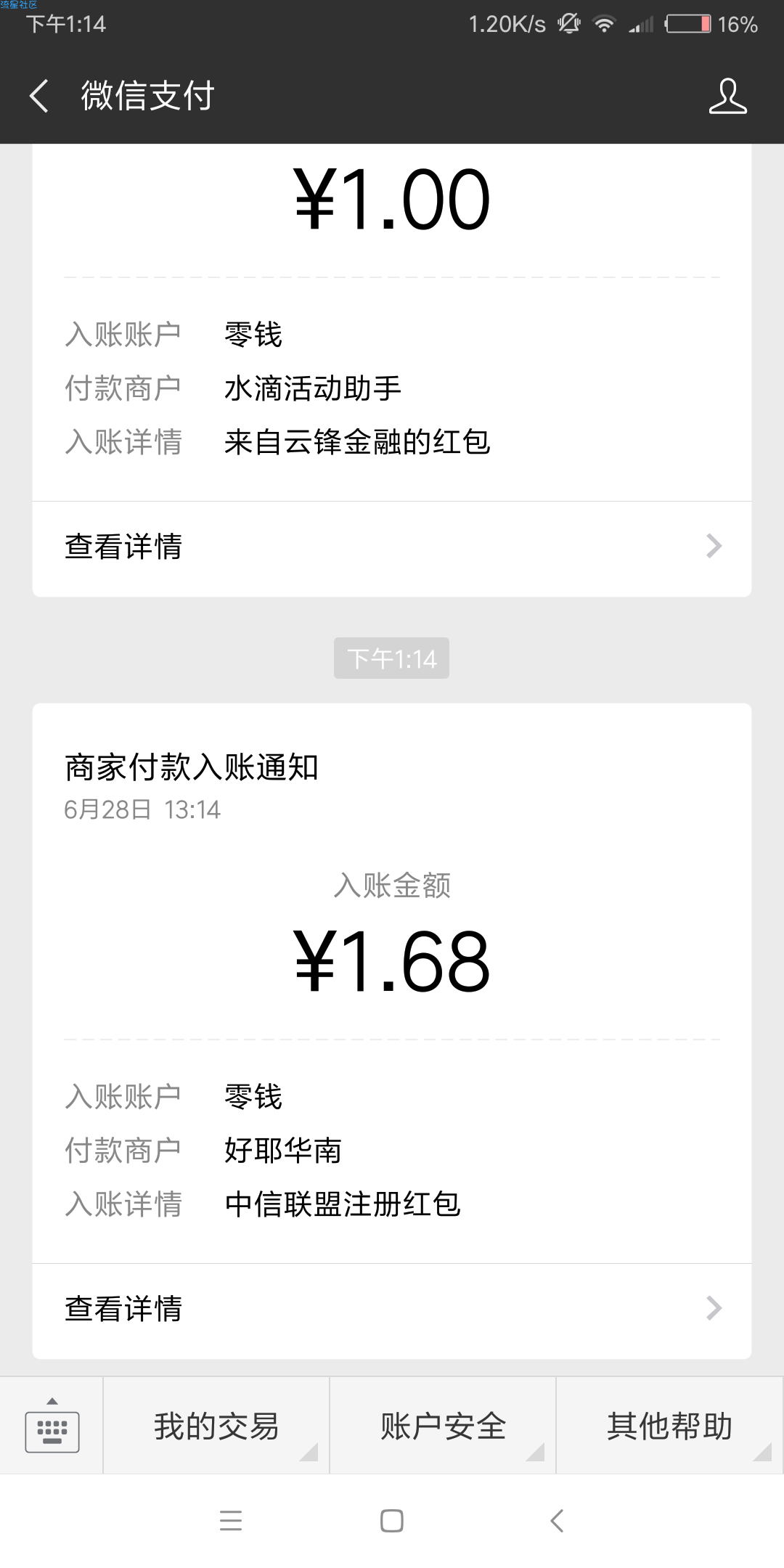This screenshot has height=1568, width=784.
Task: Open the 我的交易 menu
Action: click(x=216, y=1426)
